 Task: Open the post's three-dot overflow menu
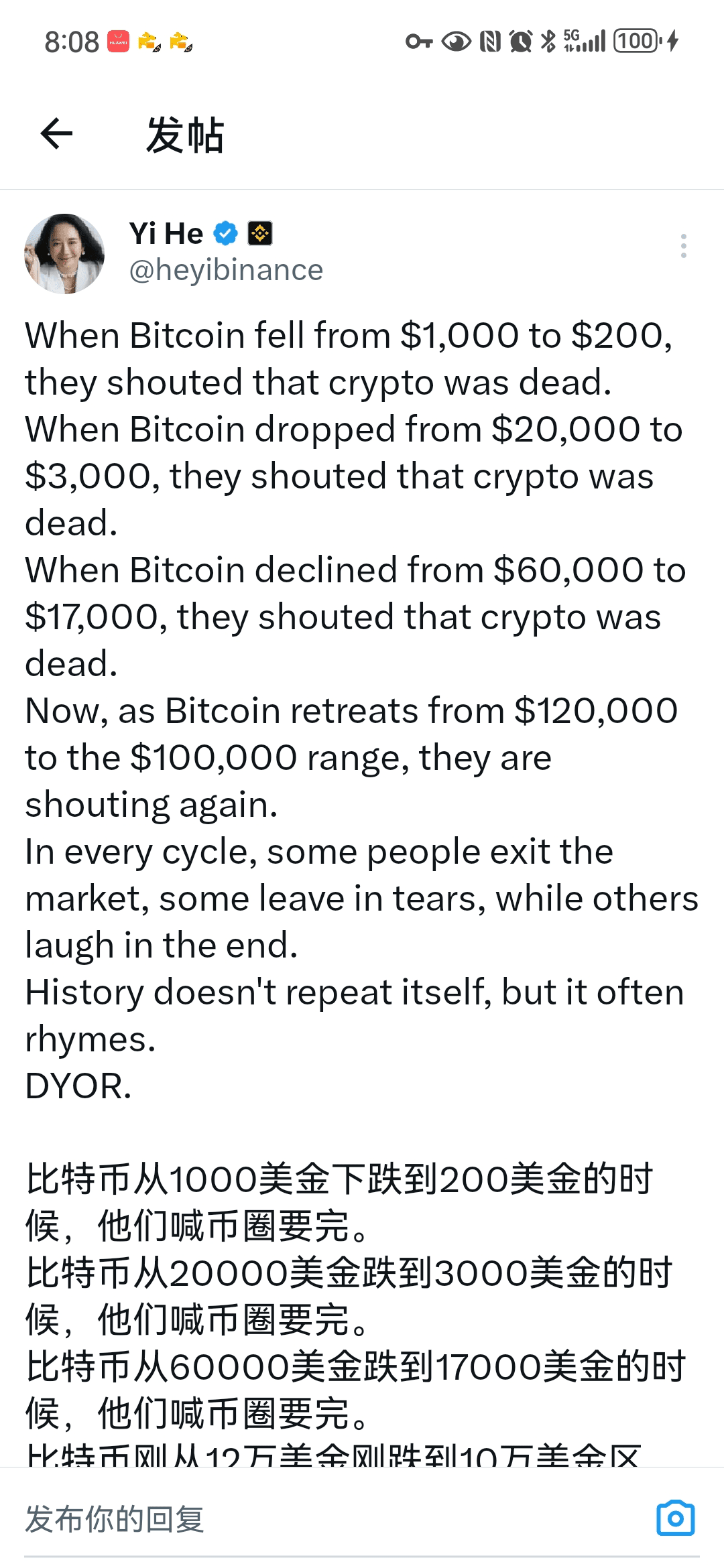pyautogui.click(x=683, y=246)
